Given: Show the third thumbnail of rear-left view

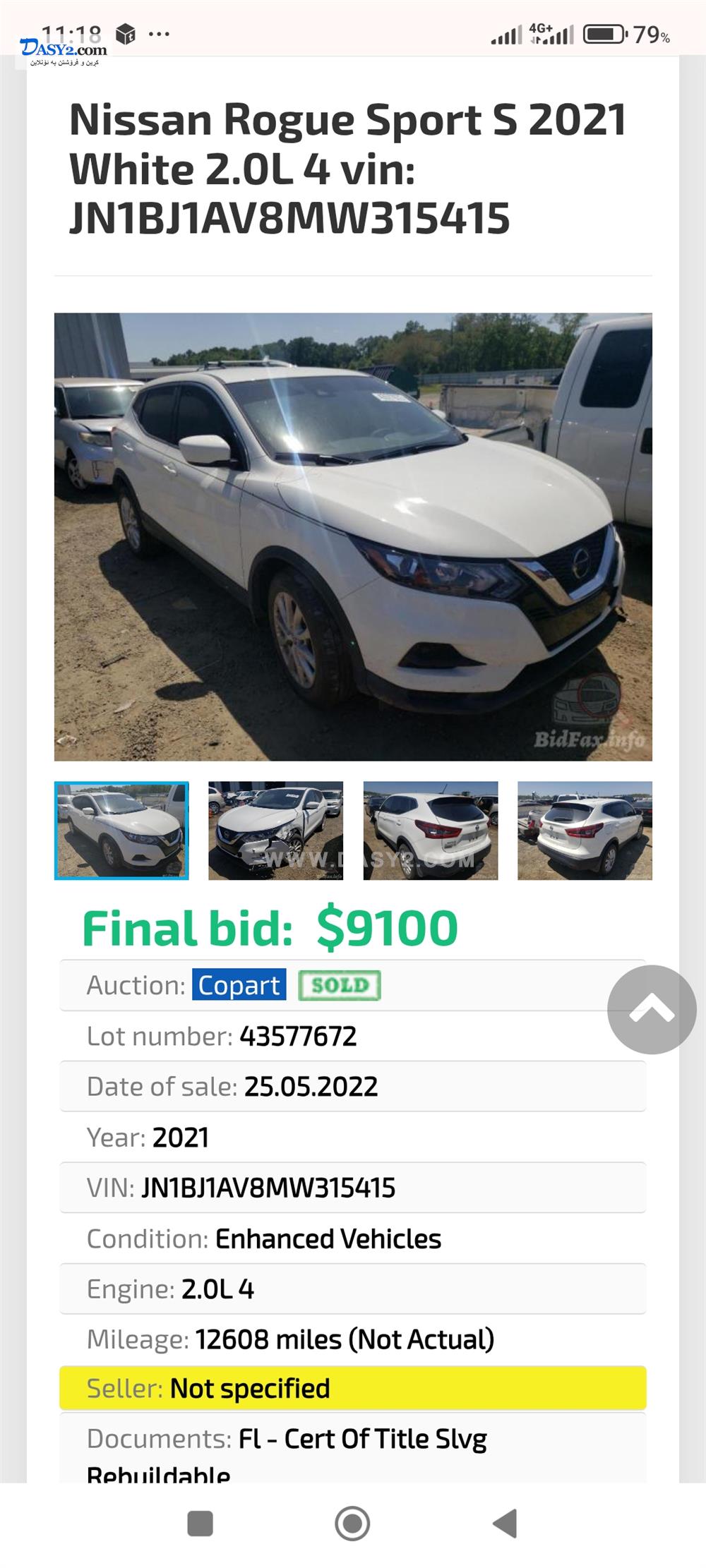Looking at the screenshot, I should tap(430, 831).
